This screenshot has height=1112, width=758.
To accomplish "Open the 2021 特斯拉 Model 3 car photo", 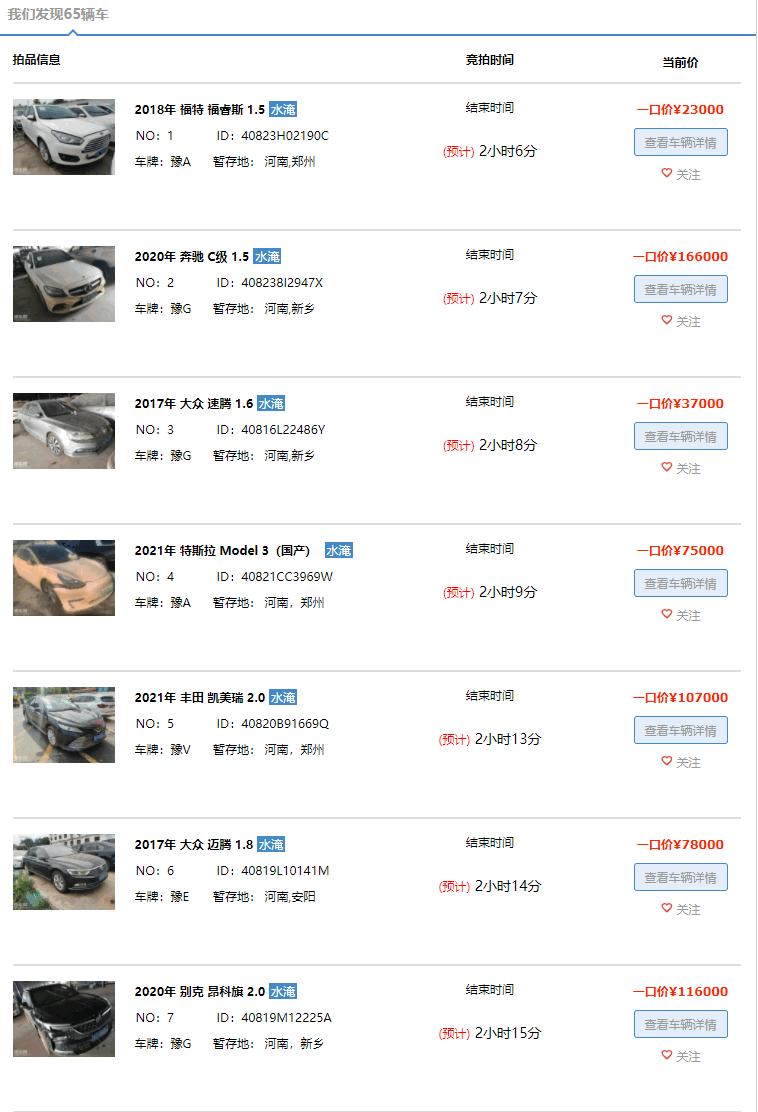I will [64, 578].
